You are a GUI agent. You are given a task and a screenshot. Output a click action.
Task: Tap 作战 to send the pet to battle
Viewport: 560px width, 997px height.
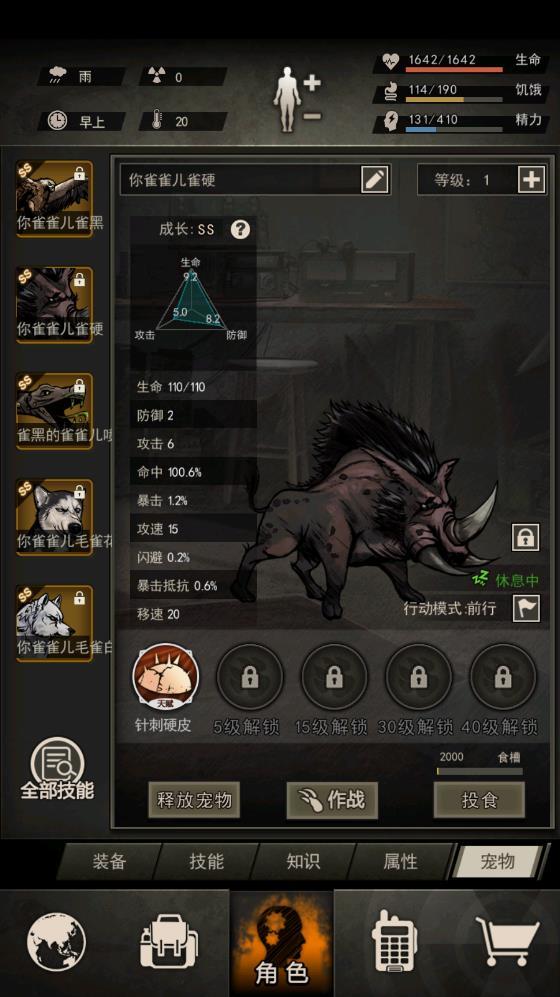pos(332,800)
